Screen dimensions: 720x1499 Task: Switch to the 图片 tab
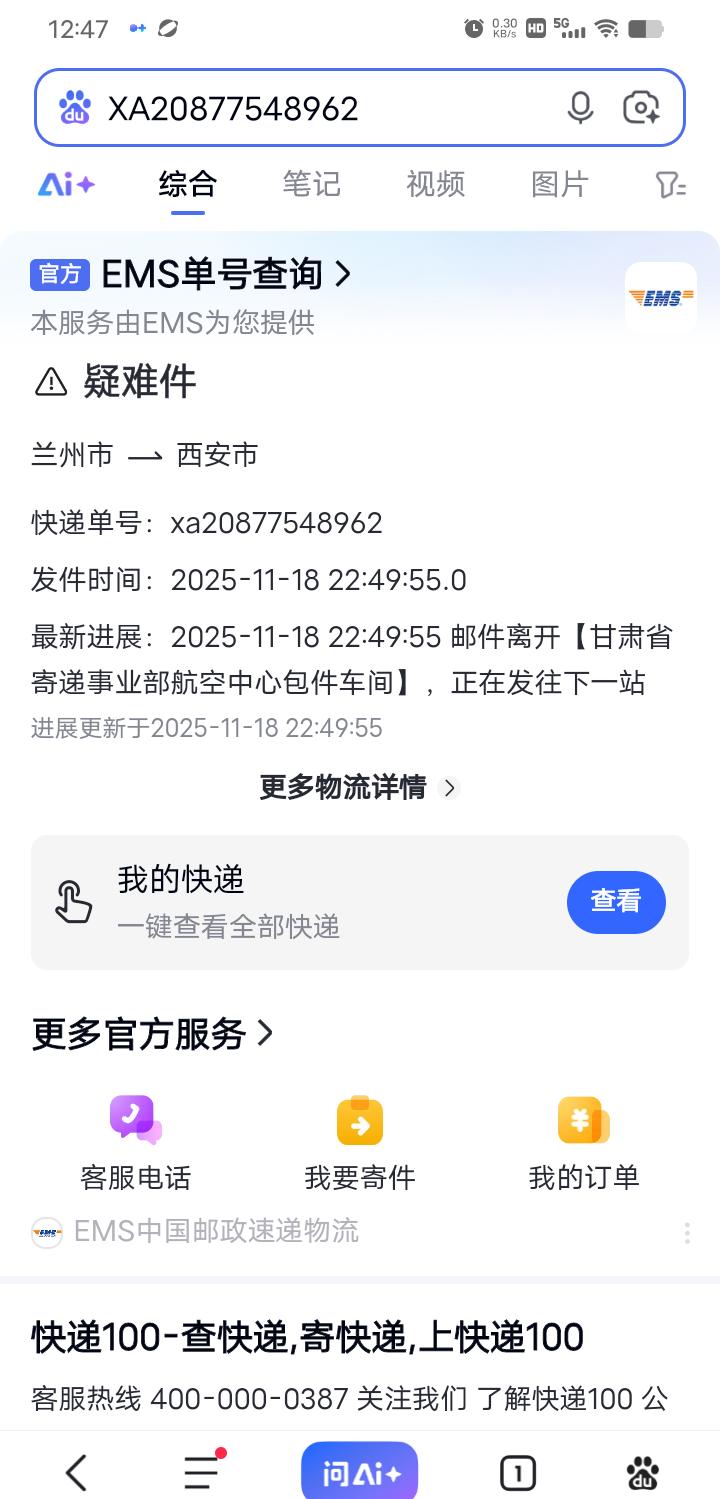pyautogui.click(x=559, y=184)
